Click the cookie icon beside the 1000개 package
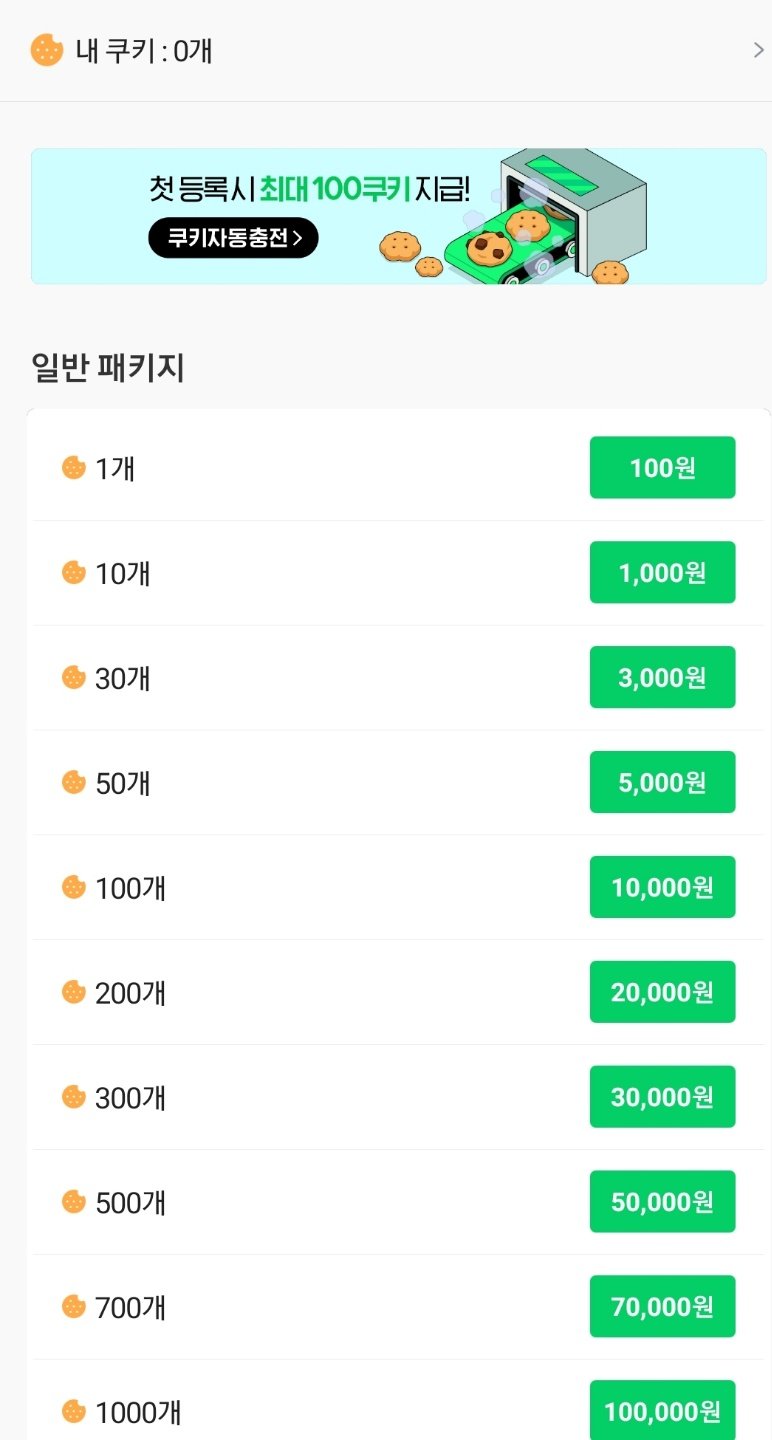The height and width of the screenshot is (1440, 772). tap(71, 1412)
